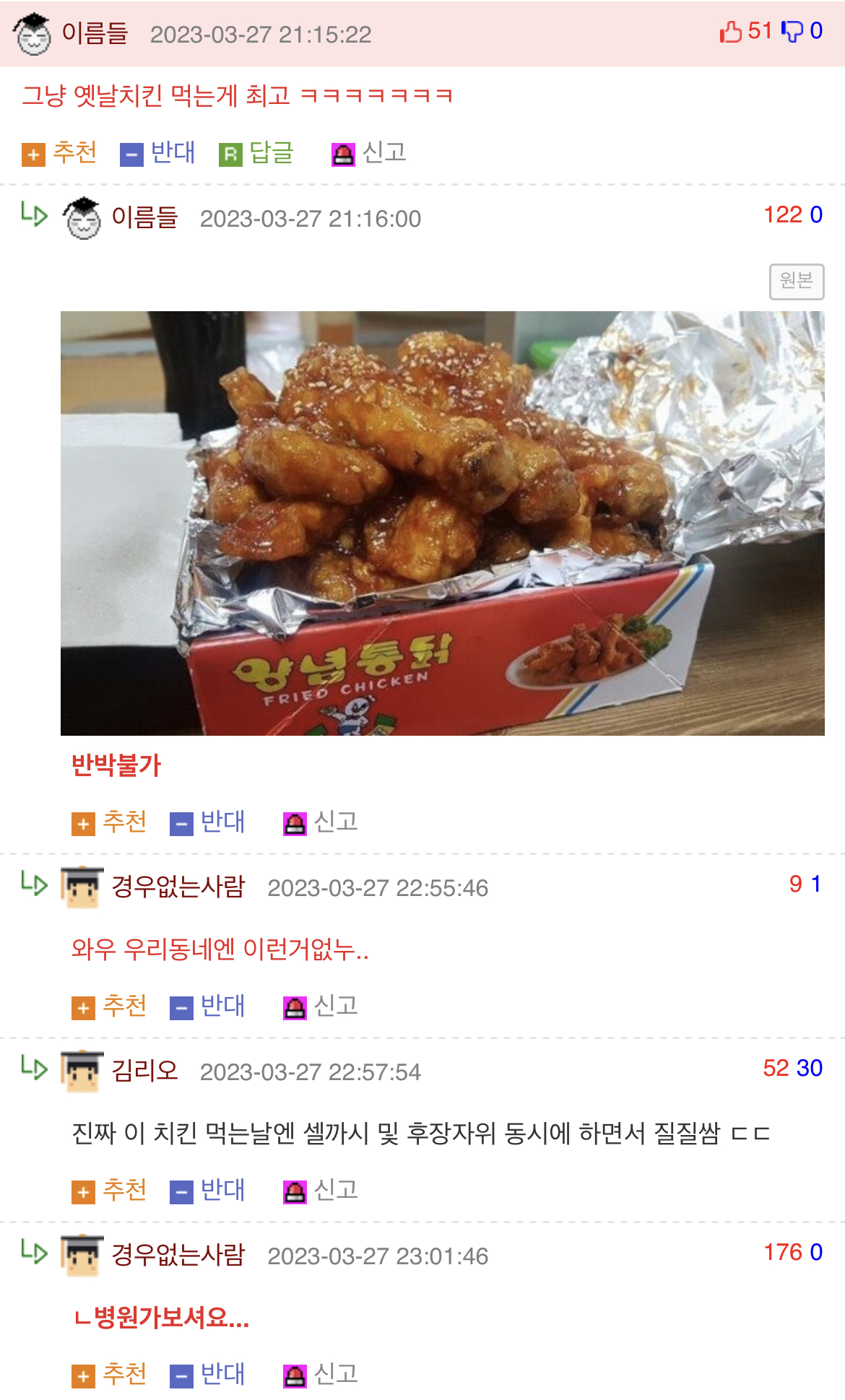The image size is (845, 1400).
Task: Report the 와우 우리동네엔 comment
Action: pos(321,1006)
